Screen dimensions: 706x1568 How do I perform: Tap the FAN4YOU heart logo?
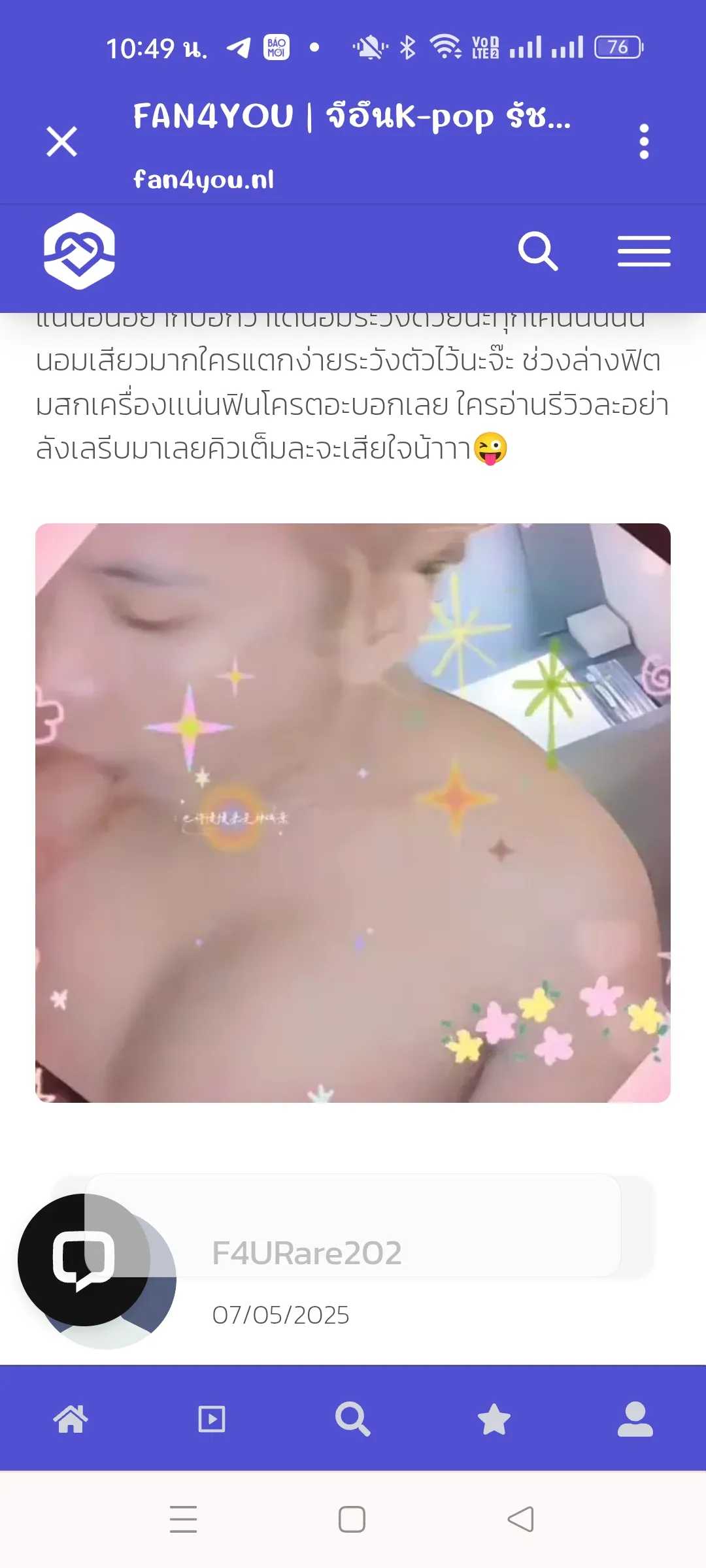click(79, 252)
